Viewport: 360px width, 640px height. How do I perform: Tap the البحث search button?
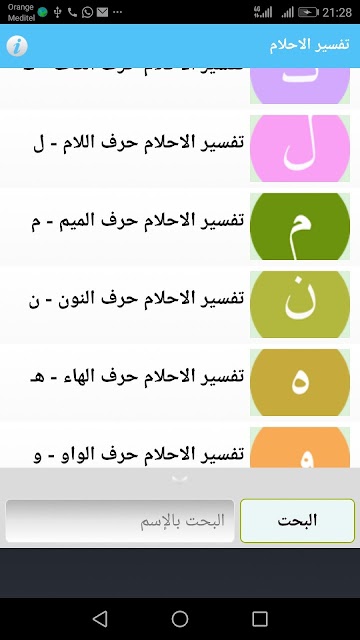pos(297,521)
